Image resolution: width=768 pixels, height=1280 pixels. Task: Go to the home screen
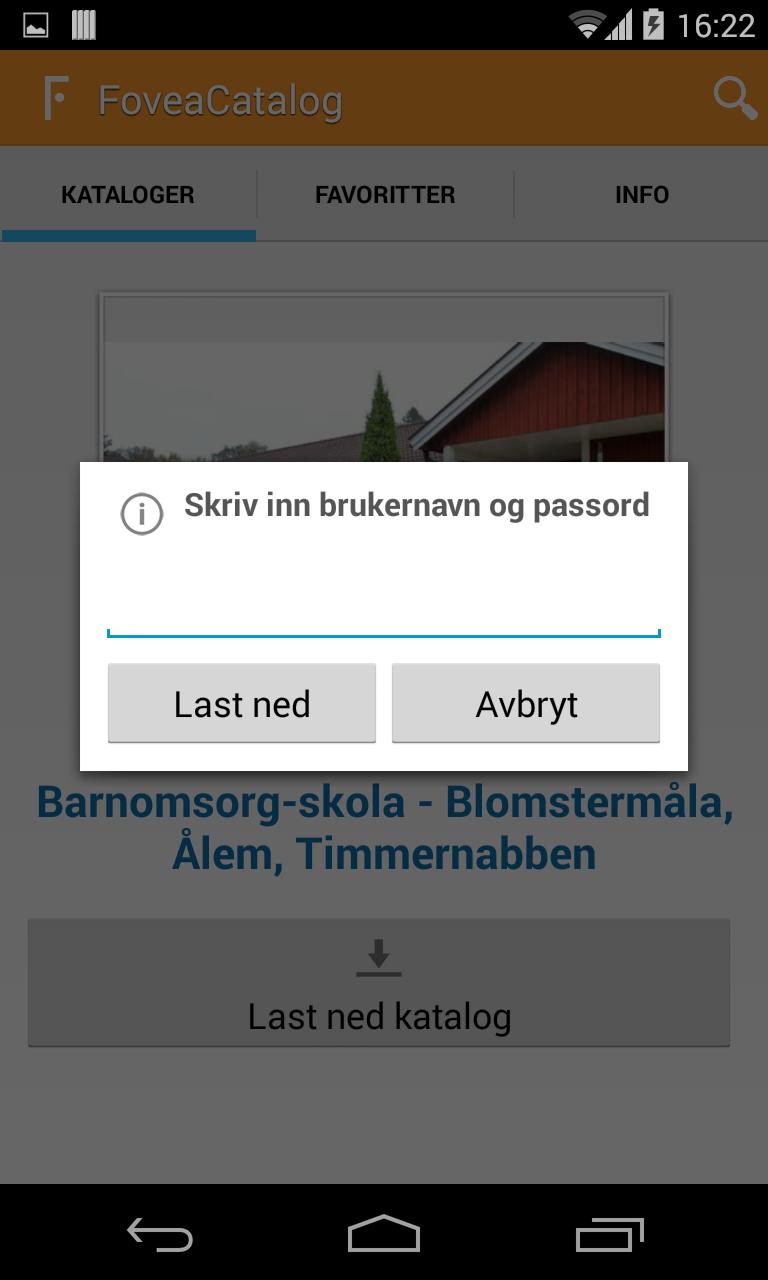(x=384, y=1235)
